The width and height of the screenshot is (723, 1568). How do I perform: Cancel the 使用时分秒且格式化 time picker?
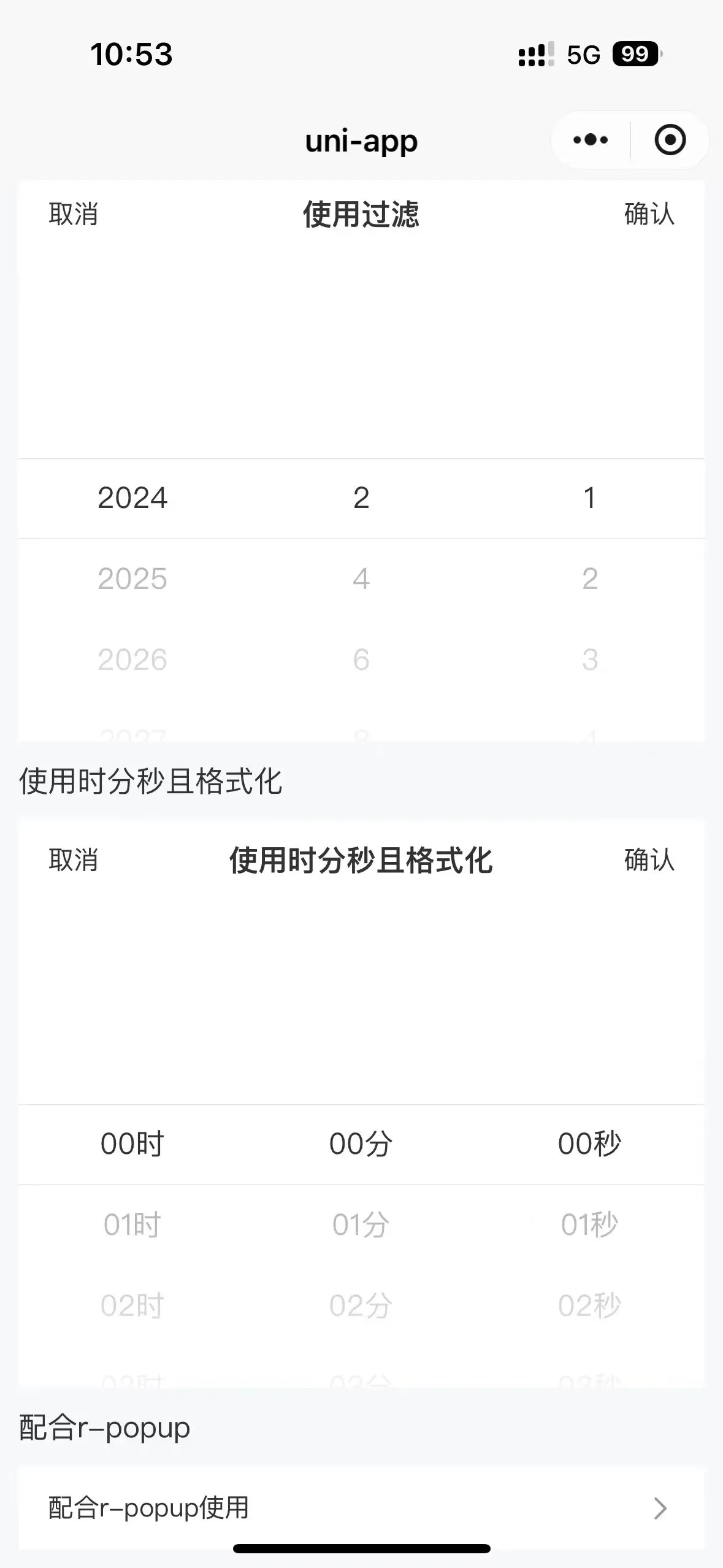tap(73, 859)
